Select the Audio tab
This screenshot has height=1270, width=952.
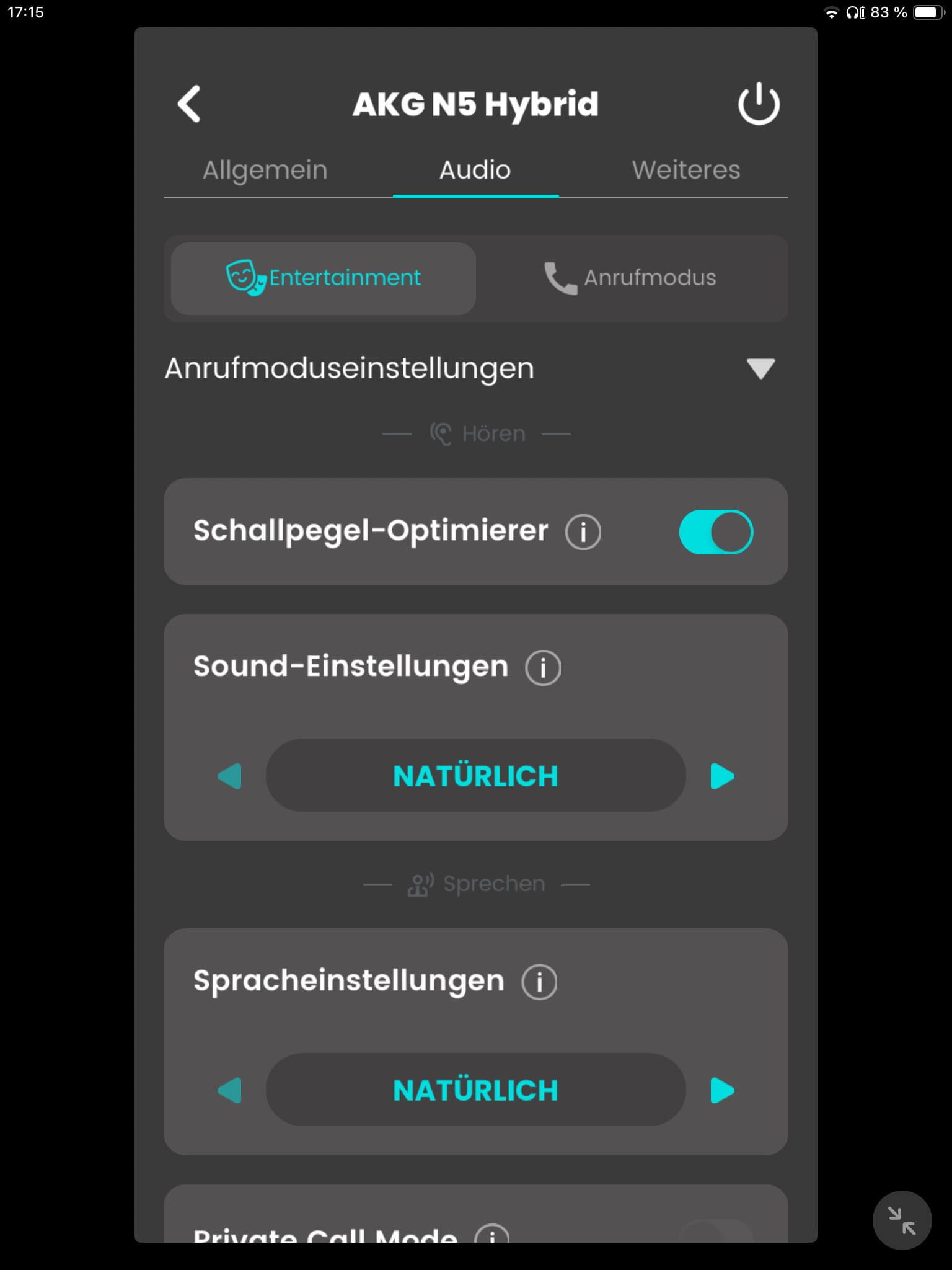(x=475, y=170)
